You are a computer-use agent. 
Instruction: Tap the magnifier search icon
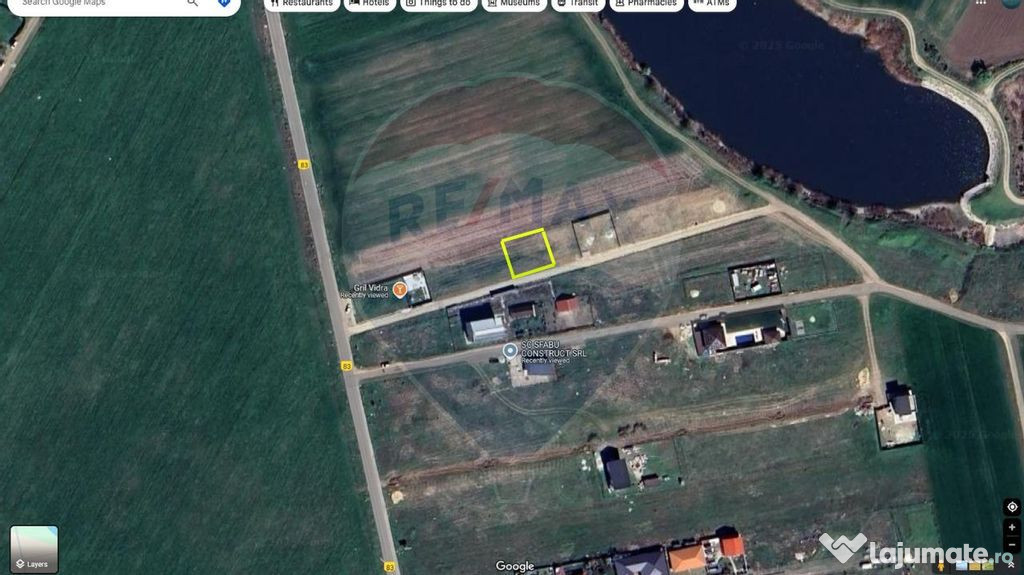tap(192, 3)
